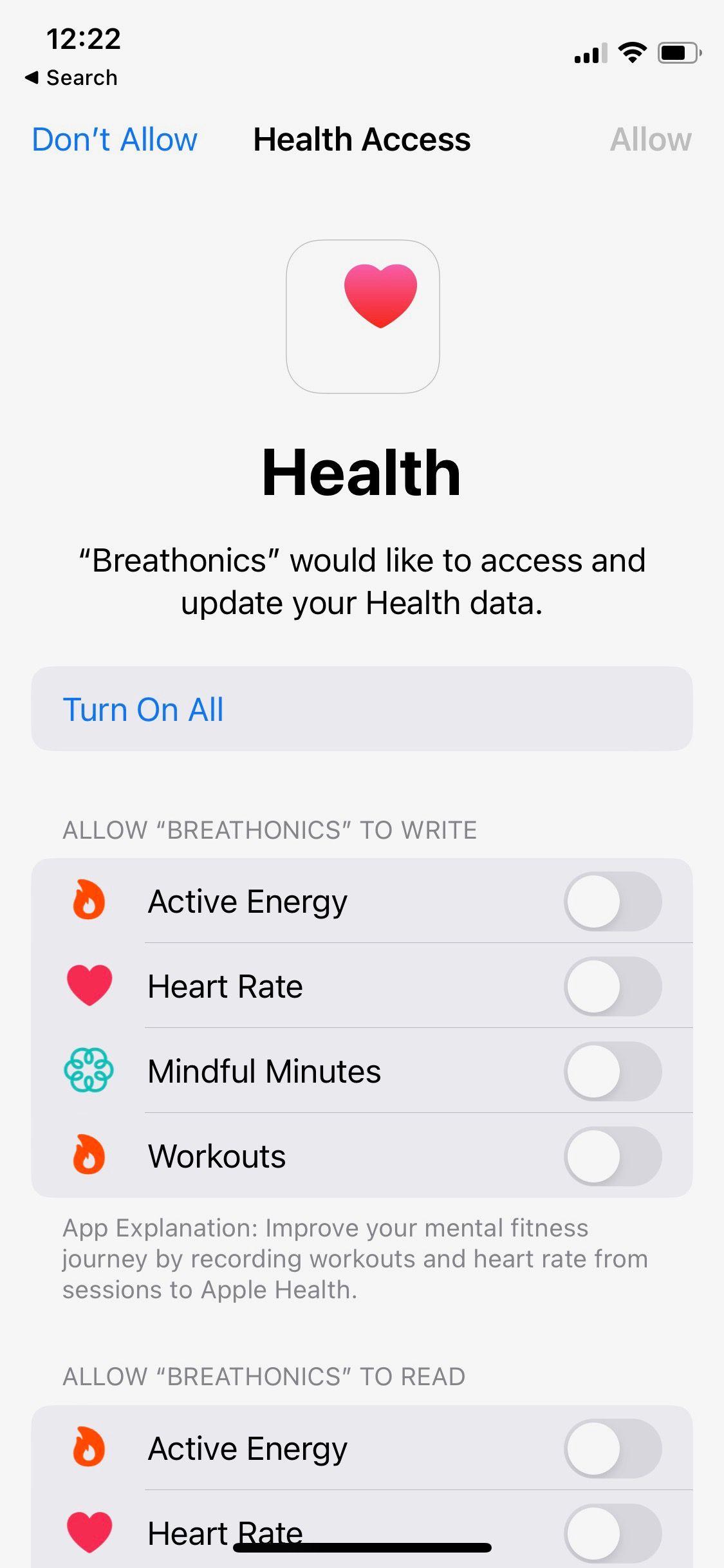Tap Turn On All
Viewport: 724px width, 1568px height.
coord(143,709)
